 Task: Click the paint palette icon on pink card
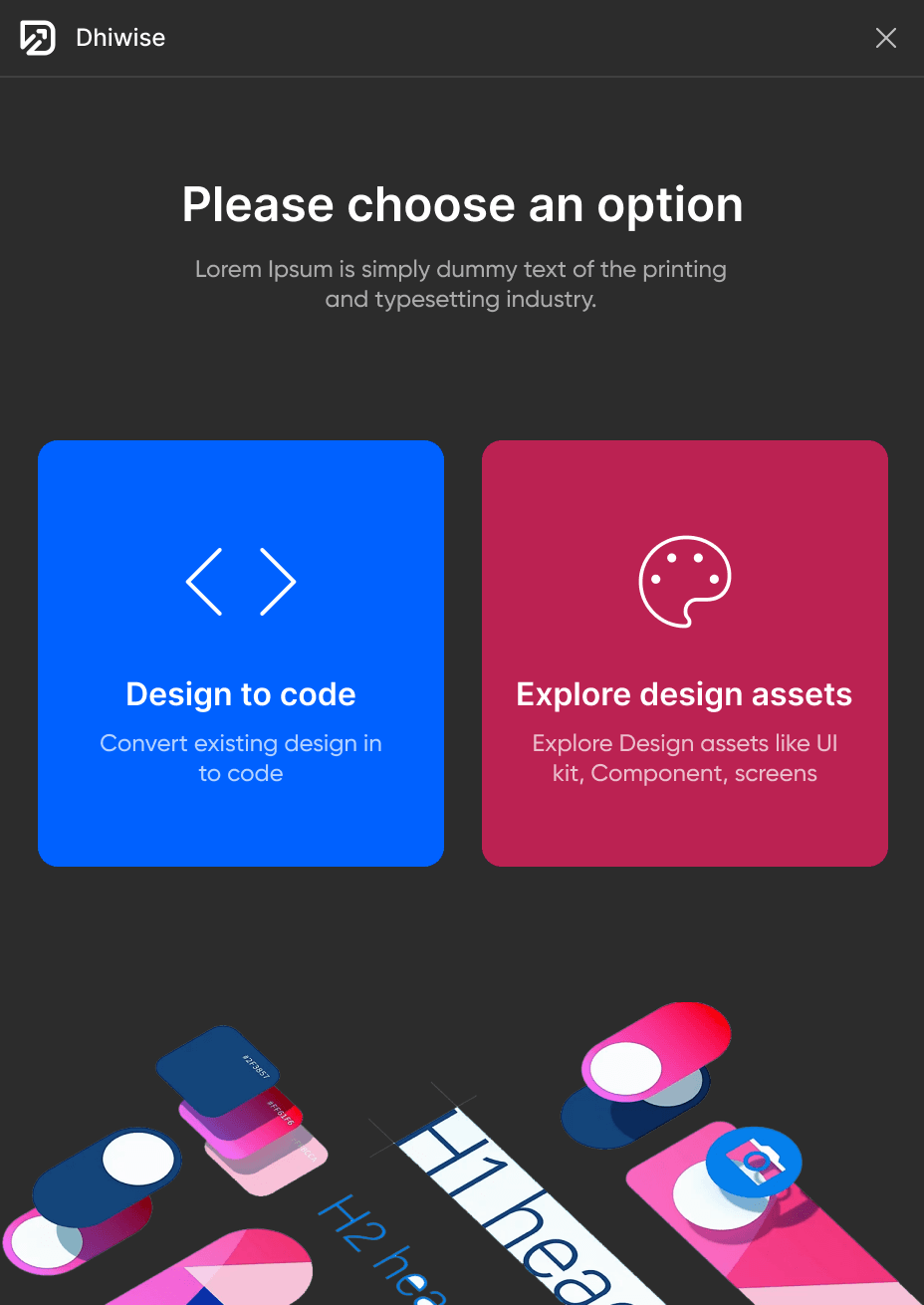[684, 581]
